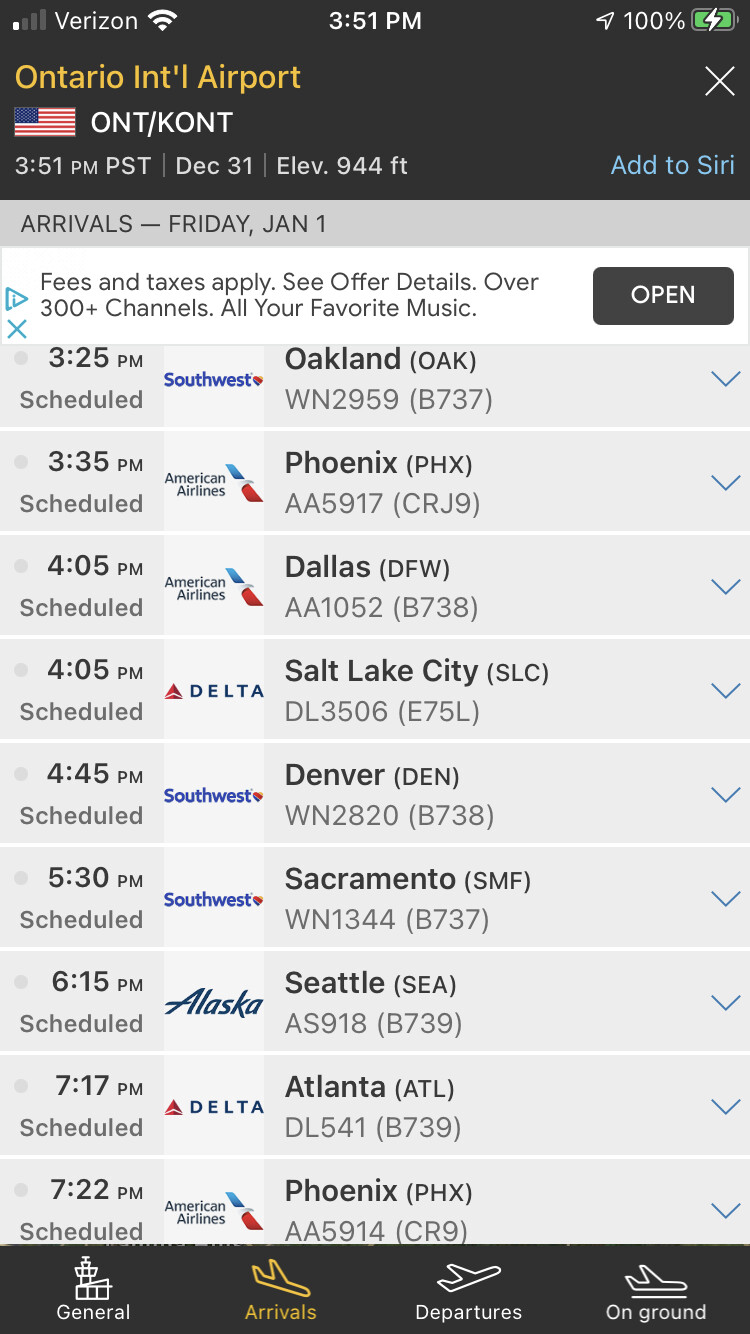Open the AA5917 Phoenix arrival details
The image size is (750, 1334).
point(375,483)
